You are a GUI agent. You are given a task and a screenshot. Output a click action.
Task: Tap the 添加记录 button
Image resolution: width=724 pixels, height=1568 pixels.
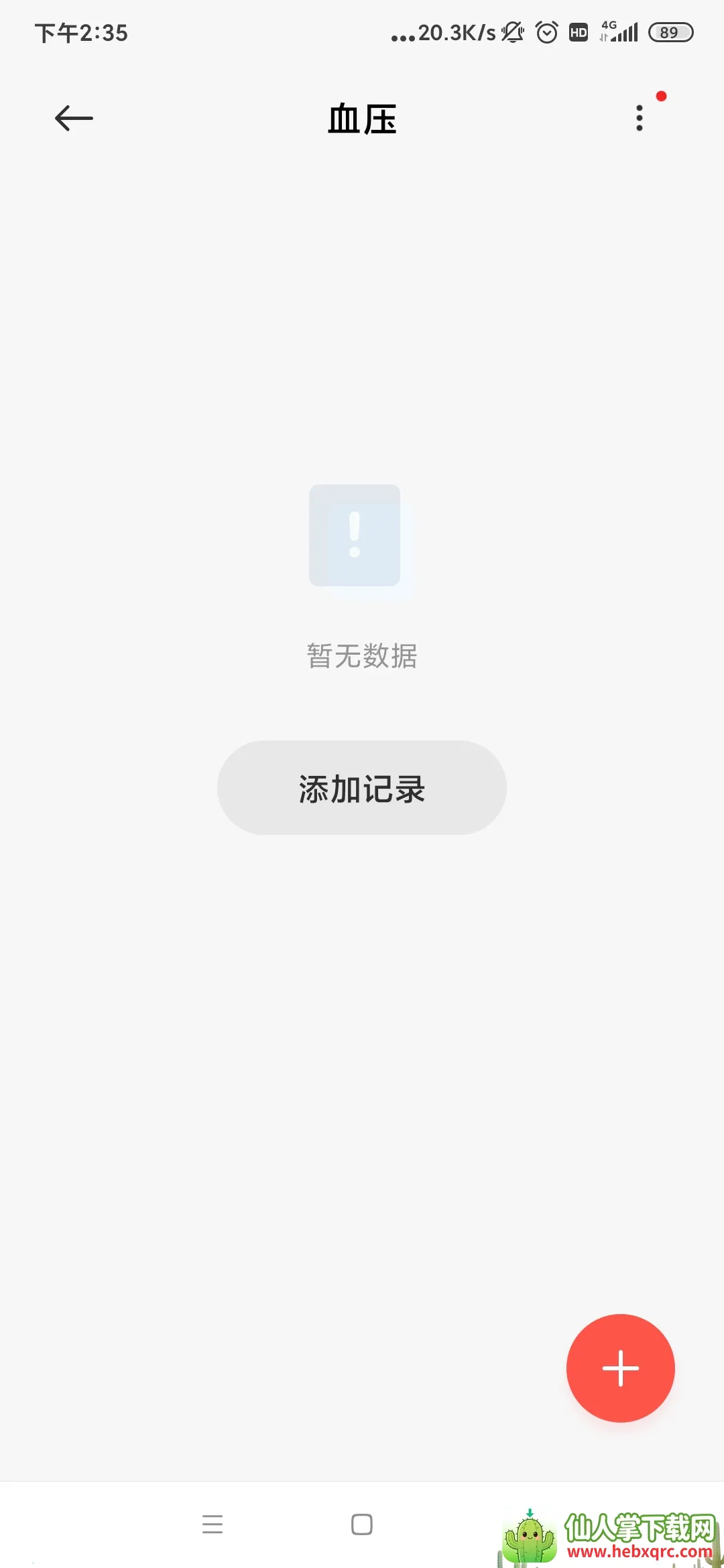pos(362,788)
